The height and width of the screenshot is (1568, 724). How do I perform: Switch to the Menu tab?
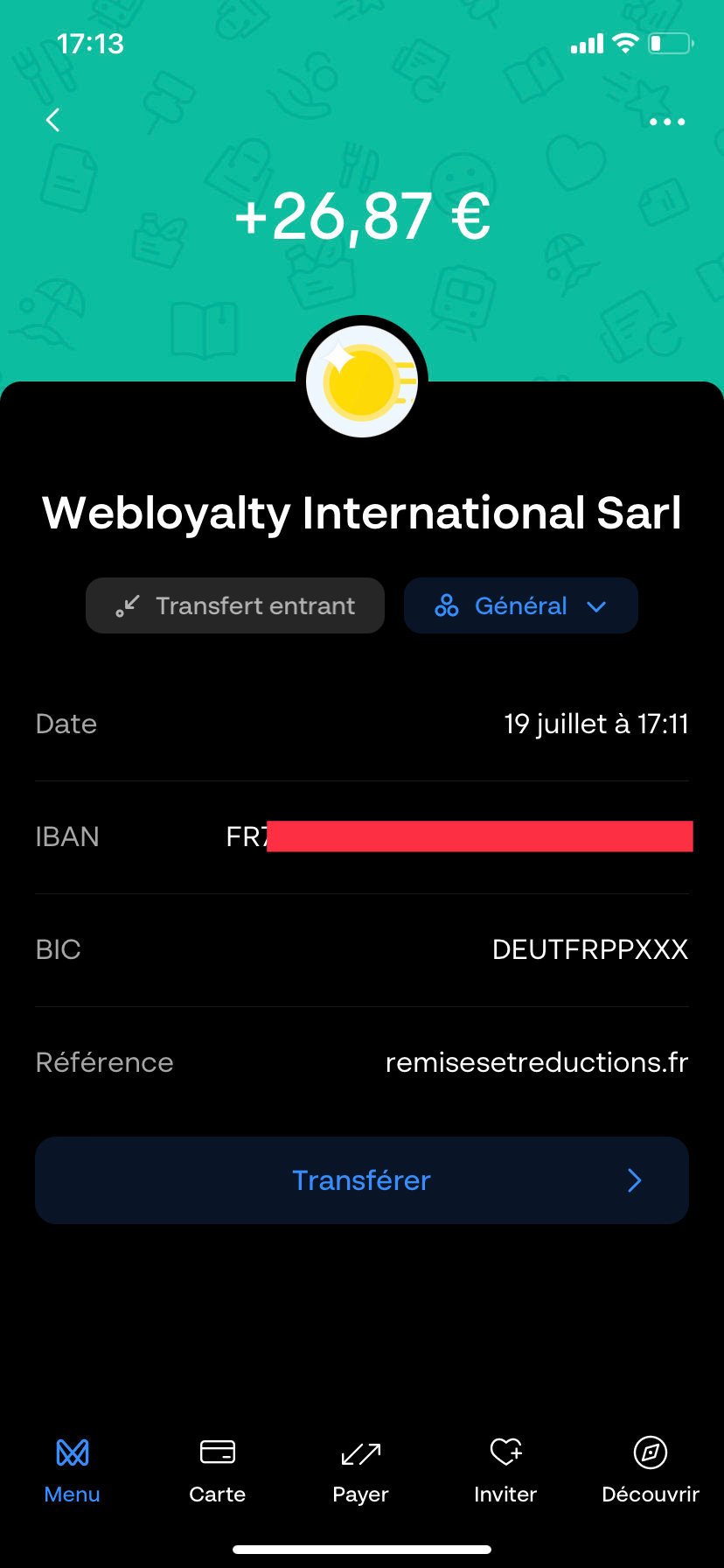(x=72, y=1471)
